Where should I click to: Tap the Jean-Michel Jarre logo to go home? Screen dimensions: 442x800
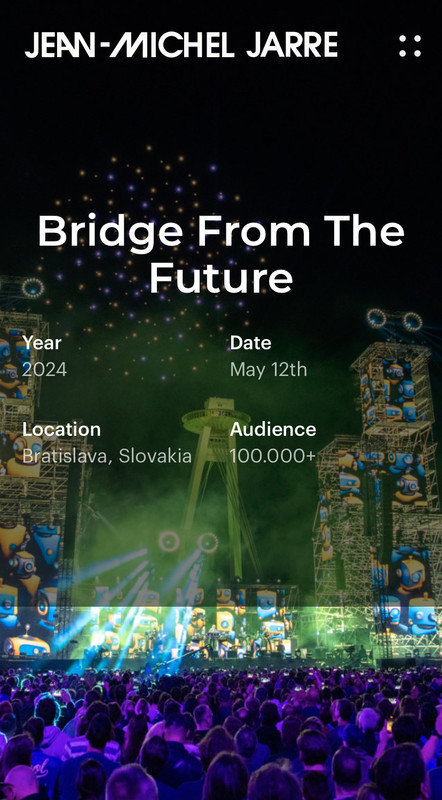(x=181, y=45)
